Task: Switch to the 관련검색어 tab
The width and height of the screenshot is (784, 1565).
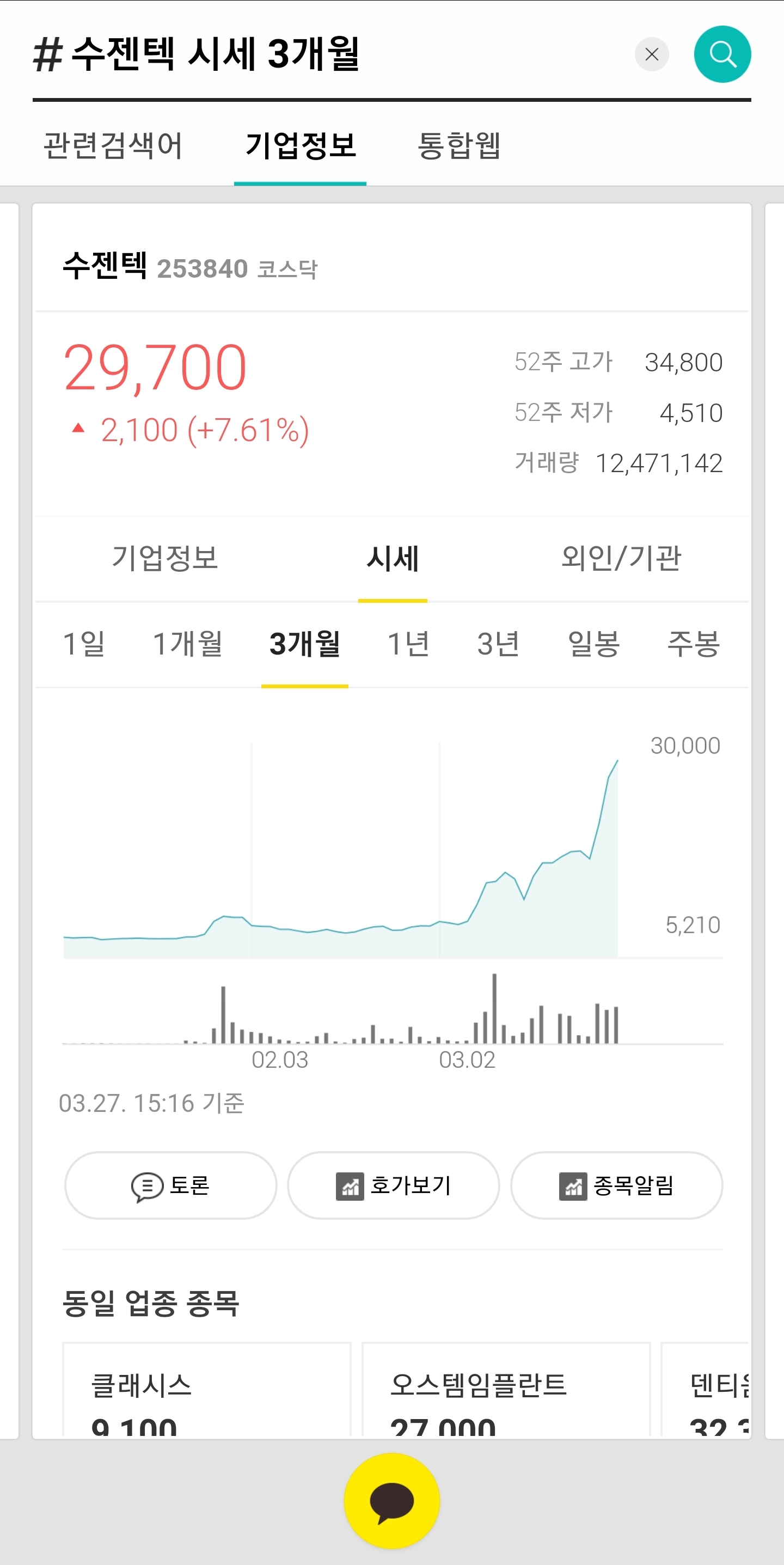Action: [113, 146]
